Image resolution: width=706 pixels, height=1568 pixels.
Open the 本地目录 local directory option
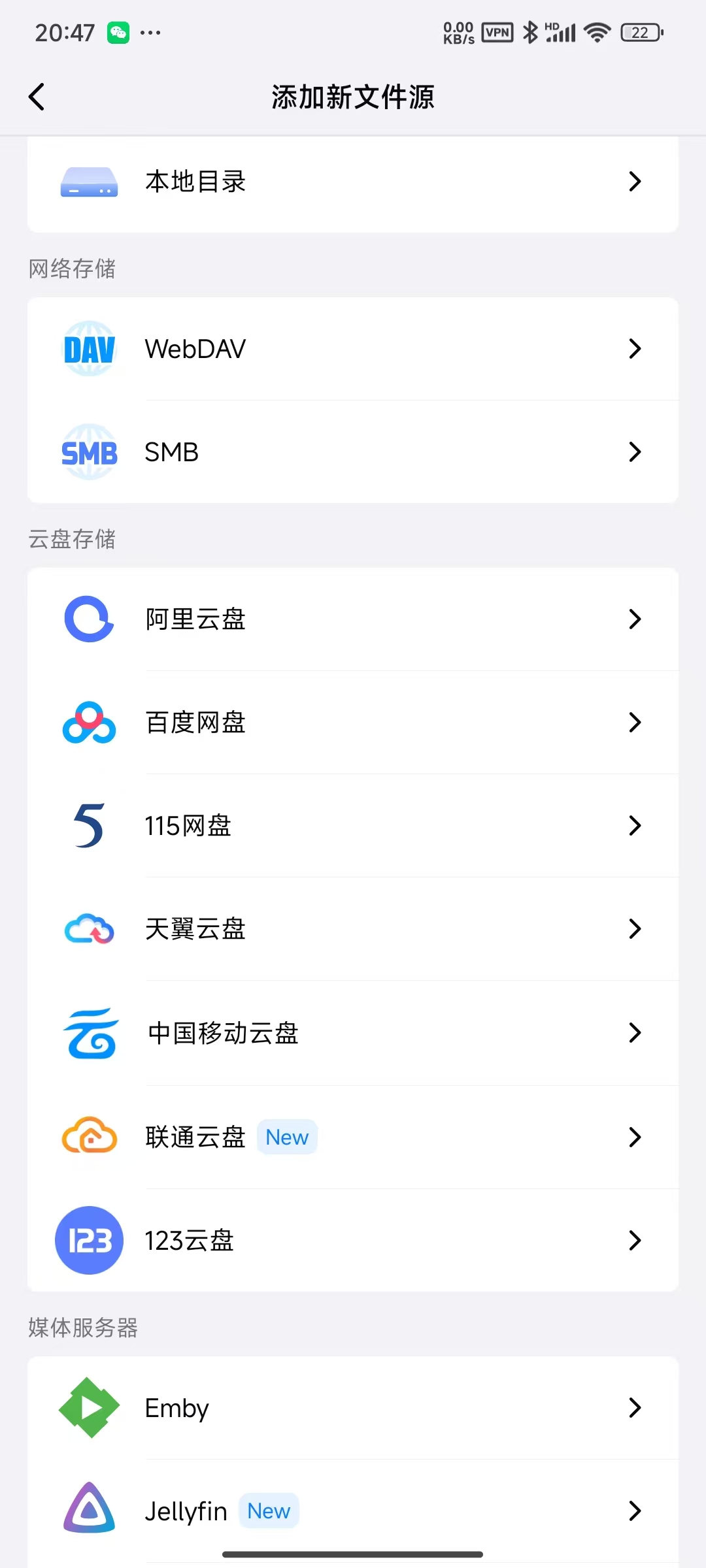click(x=353, y=182)
